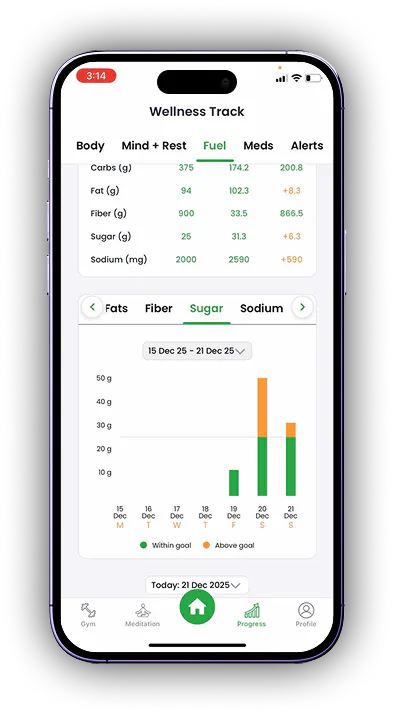Open the Alerts tab

click(x=307, y=146)
